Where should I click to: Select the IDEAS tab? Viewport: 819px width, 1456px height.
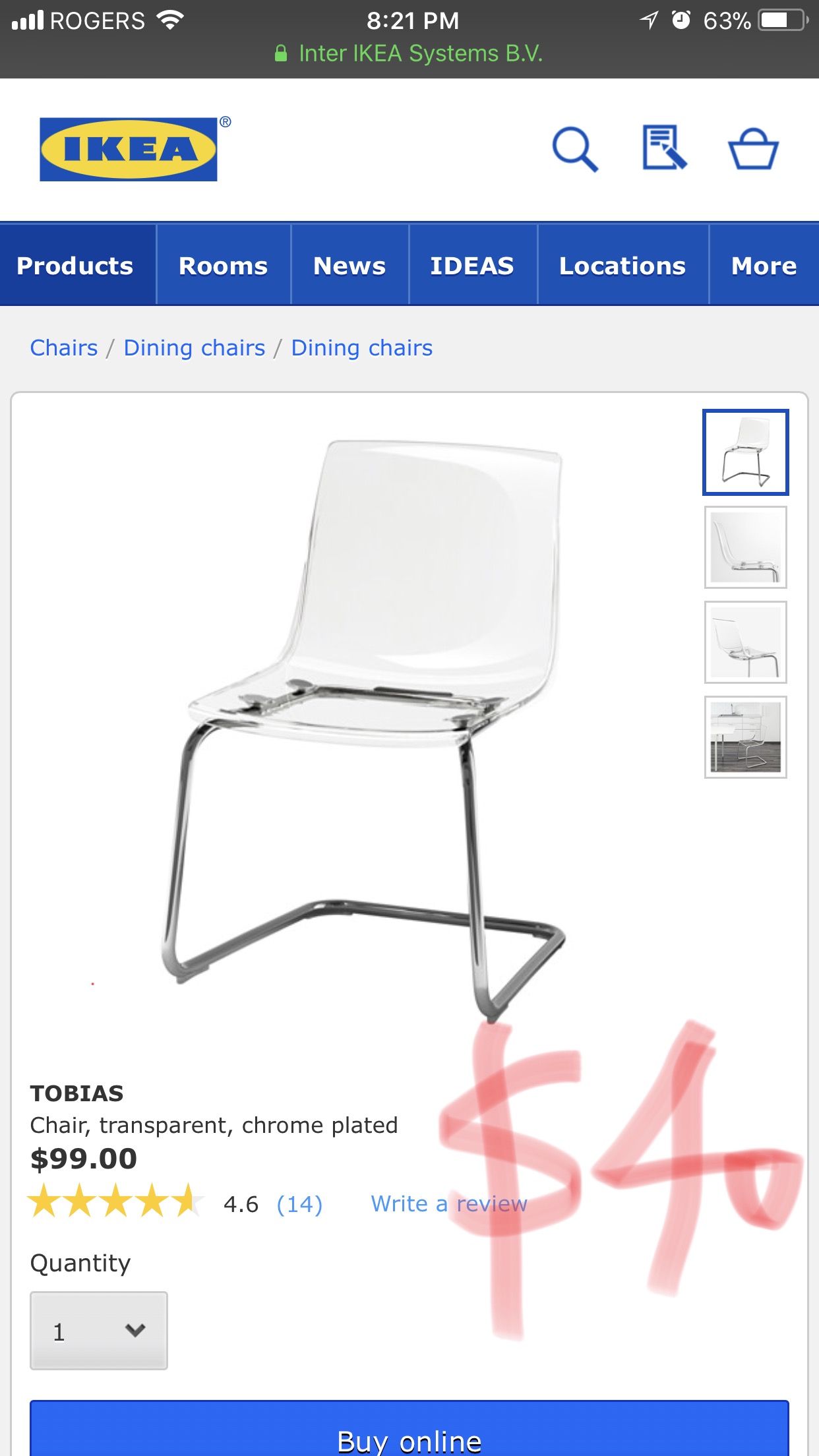point(472,266)
